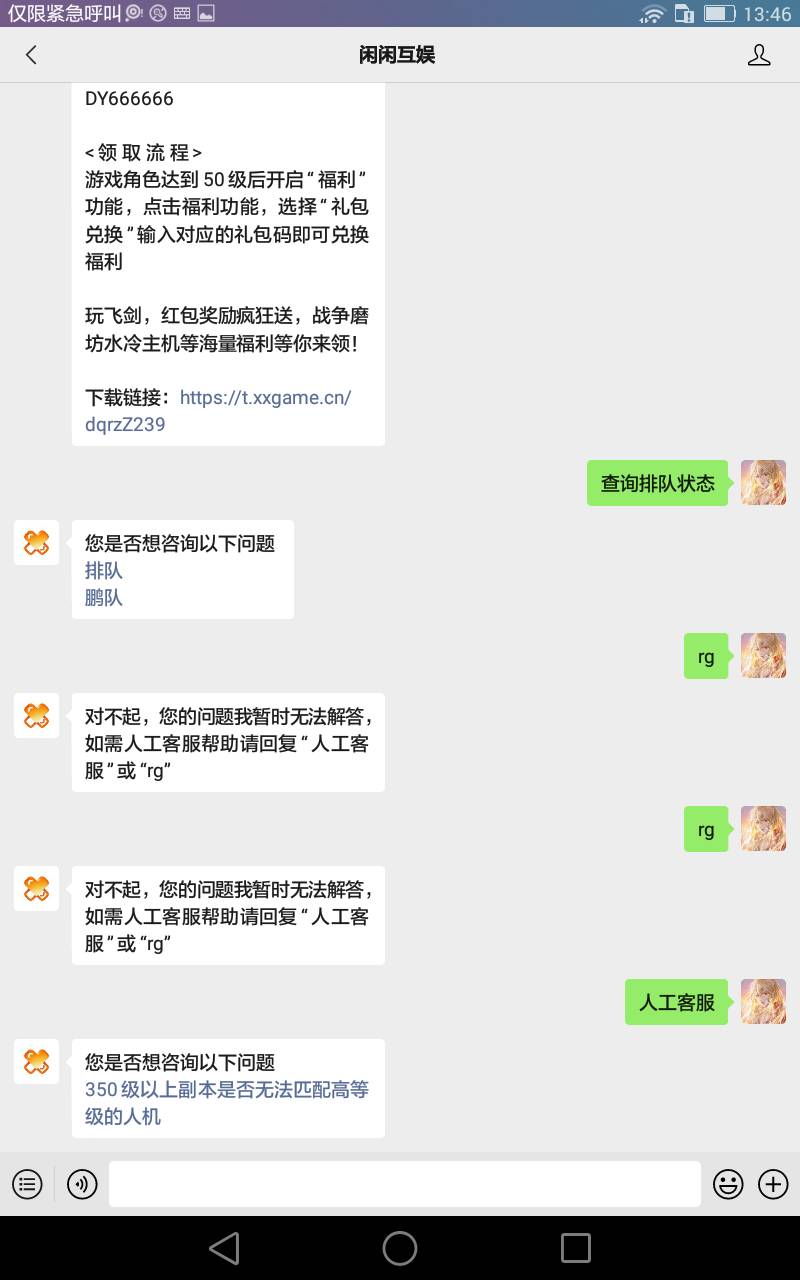
Task: Switch to voice input mode
Action: [82, 1185]
